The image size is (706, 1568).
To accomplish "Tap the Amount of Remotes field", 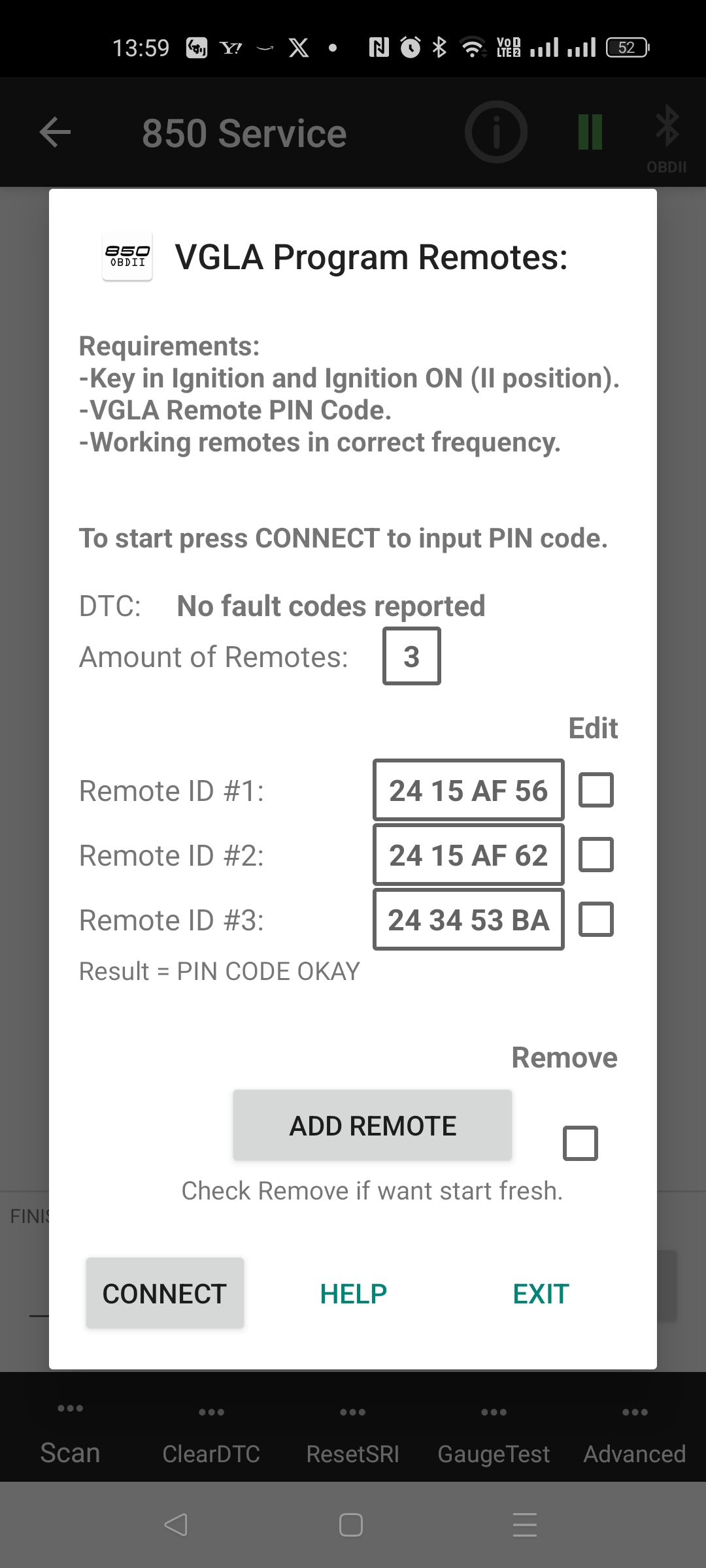I will coord(411,656).
